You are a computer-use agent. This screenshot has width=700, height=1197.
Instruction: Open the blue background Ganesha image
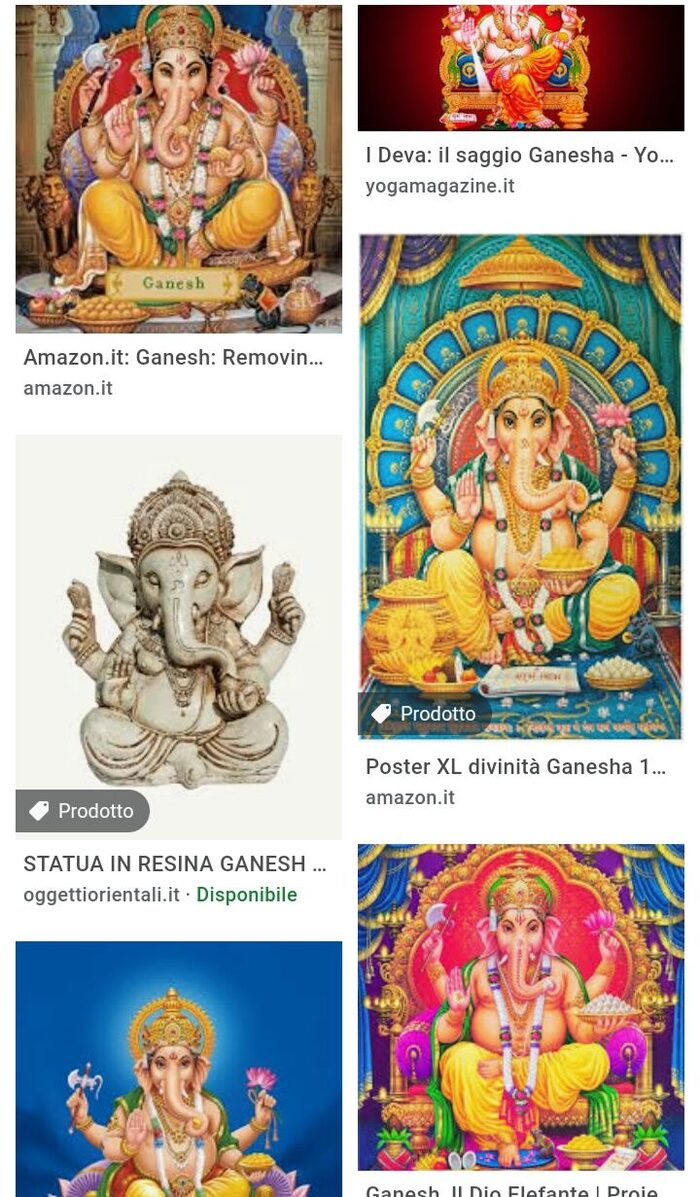[x=178, y=1068]
